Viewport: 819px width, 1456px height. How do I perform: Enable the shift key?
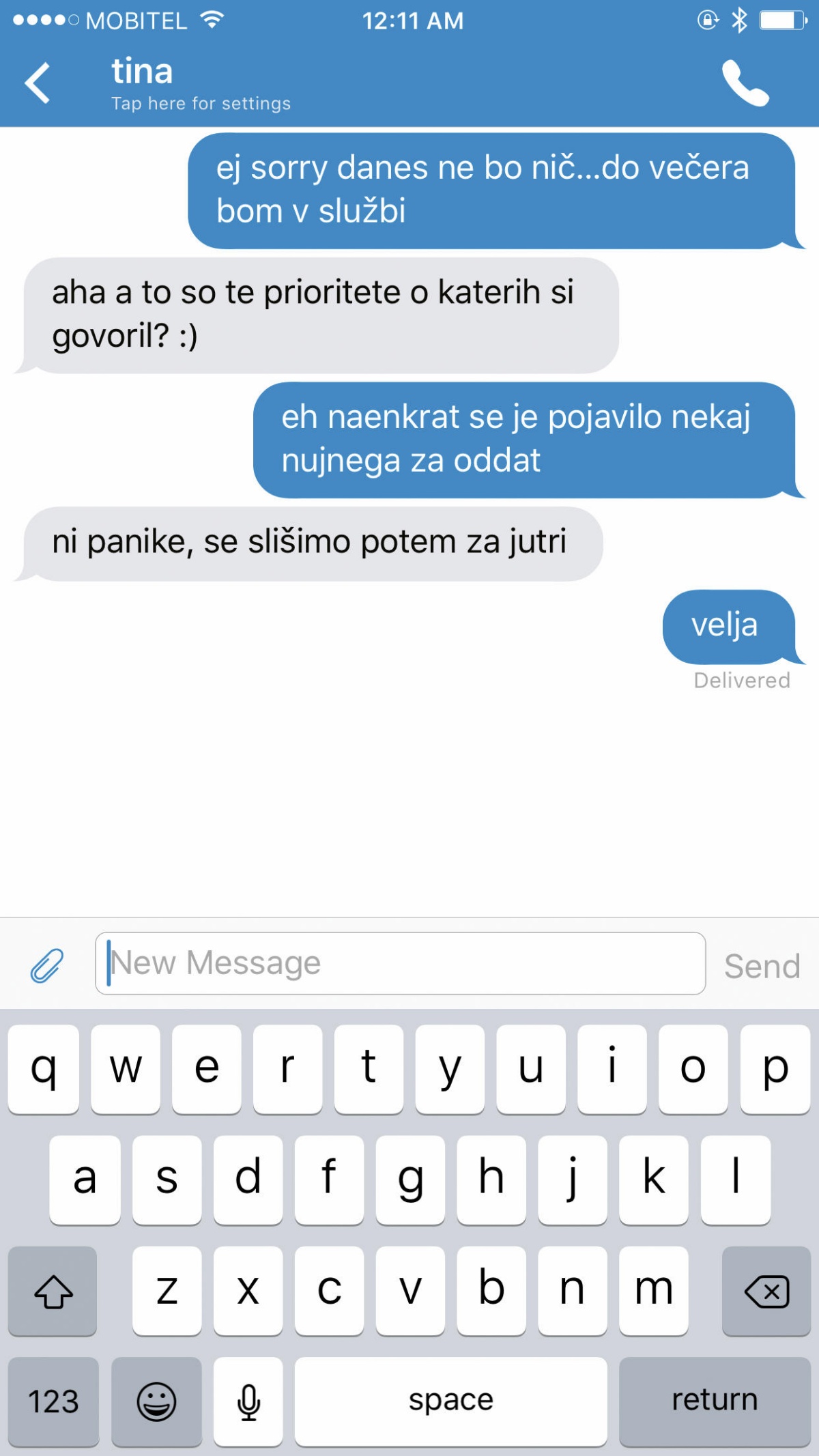53,1291
